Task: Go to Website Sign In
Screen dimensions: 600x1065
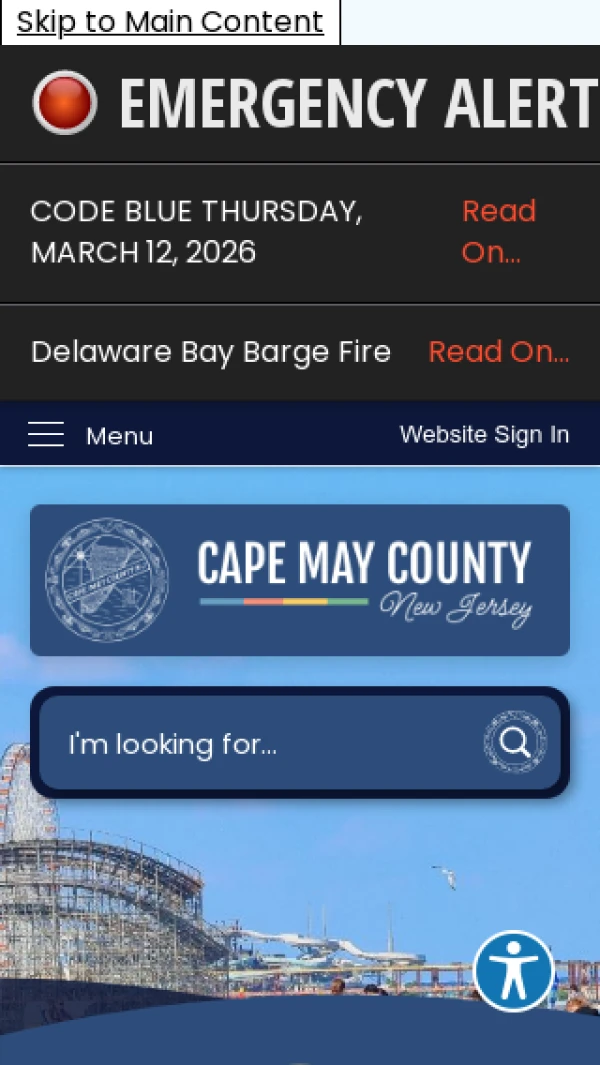Action: (484, 435)
